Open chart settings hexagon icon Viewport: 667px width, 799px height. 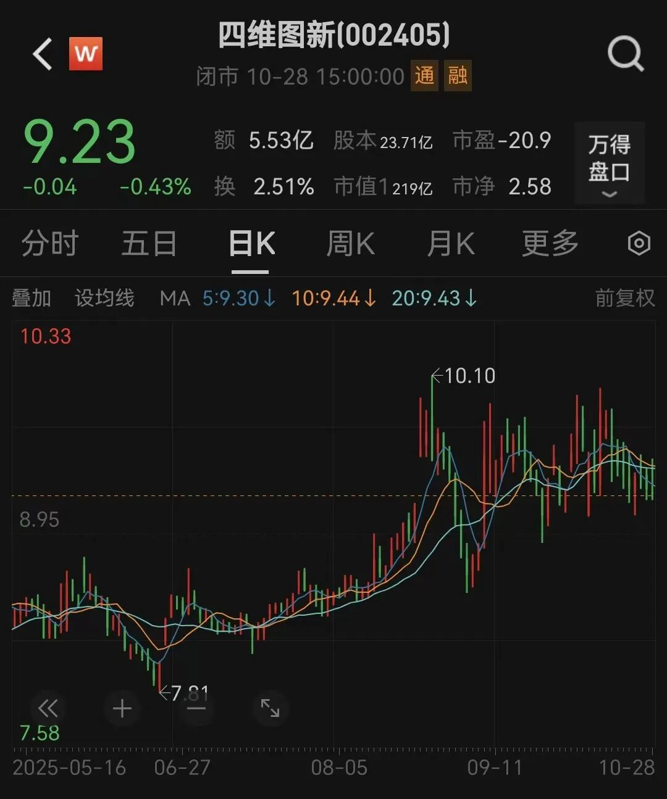pos(639,243)
